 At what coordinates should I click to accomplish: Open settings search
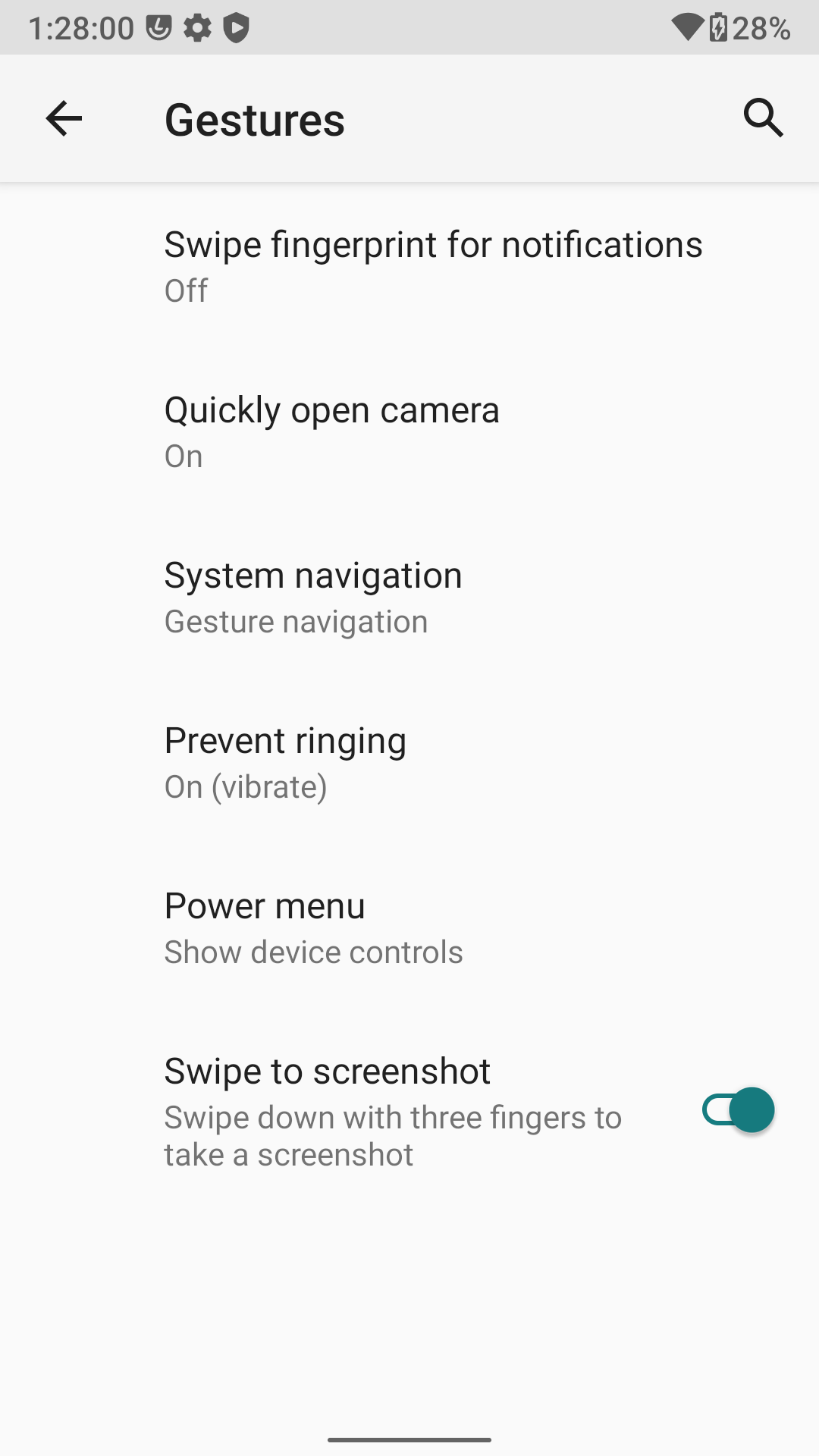[763, 118]
